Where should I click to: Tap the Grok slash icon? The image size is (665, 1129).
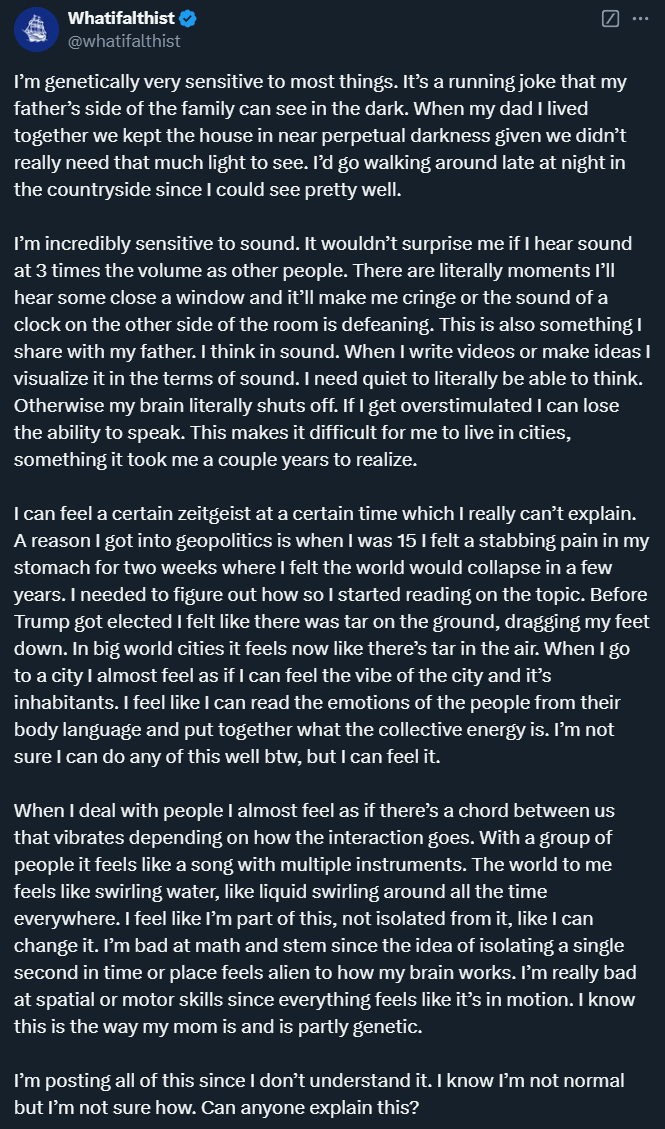pos(610,19)
